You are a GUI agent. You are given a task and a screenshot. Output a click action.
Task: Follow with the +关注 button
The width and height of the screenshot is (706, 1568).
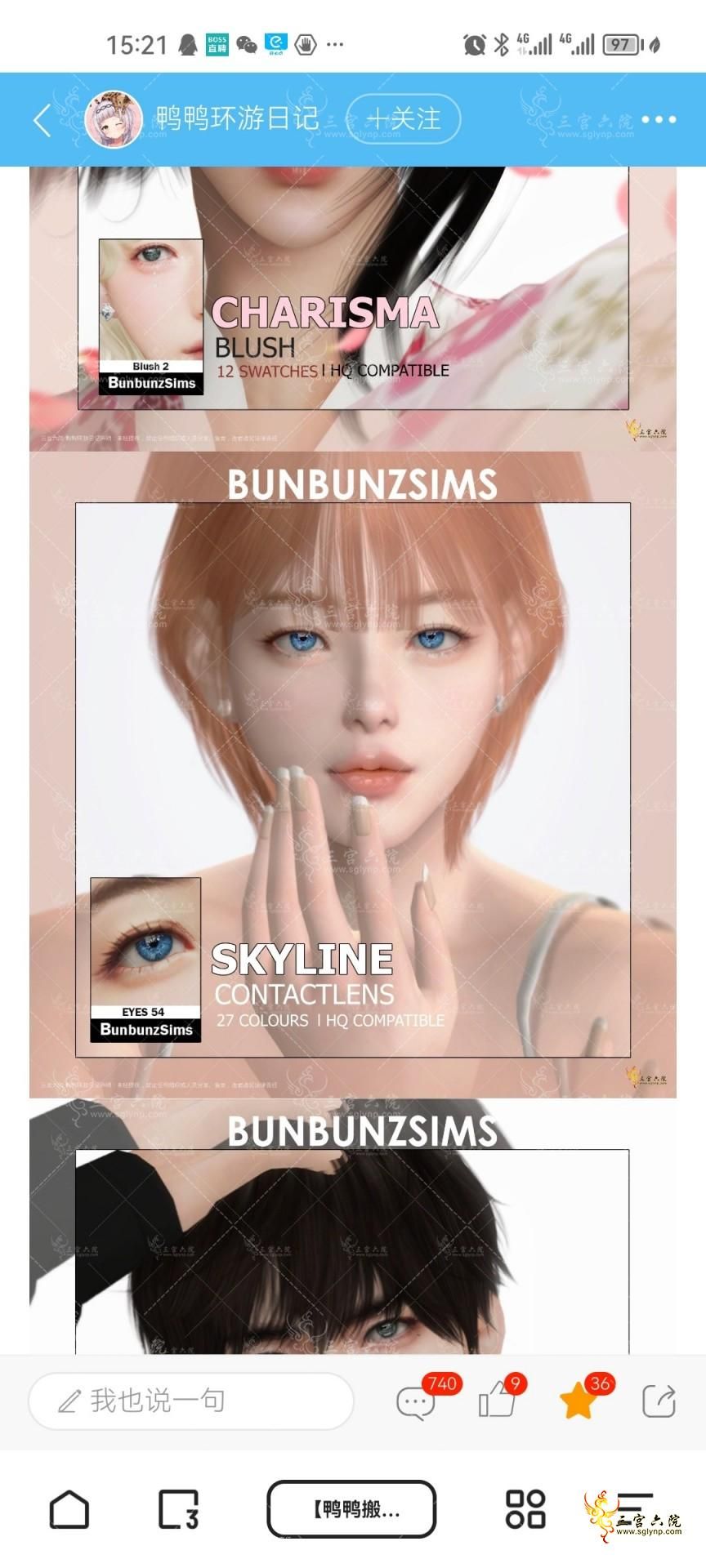404,119
